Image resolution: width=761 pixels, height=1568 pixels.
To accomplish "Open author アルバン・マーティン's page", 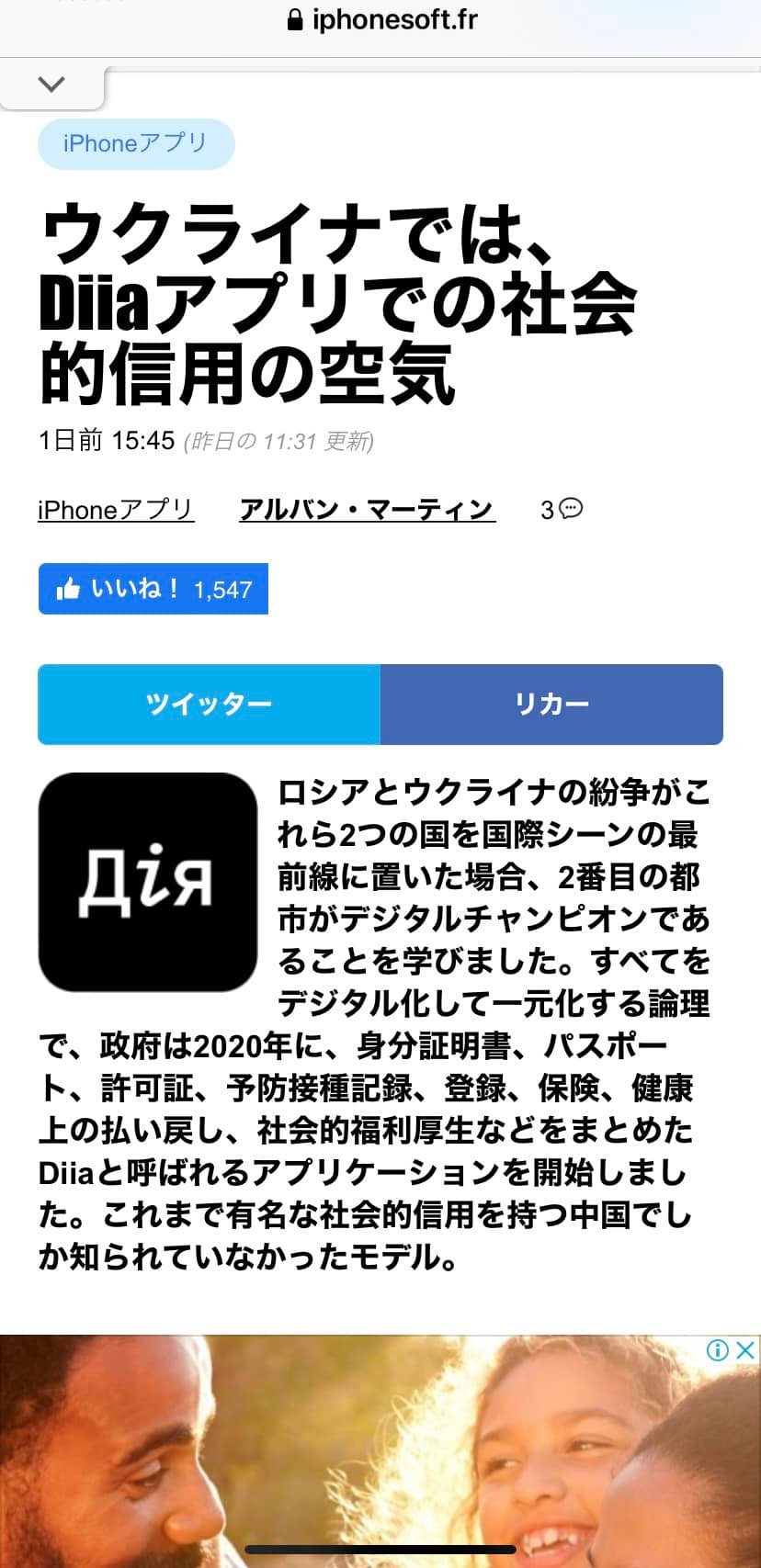I will [x=367, y=510].
